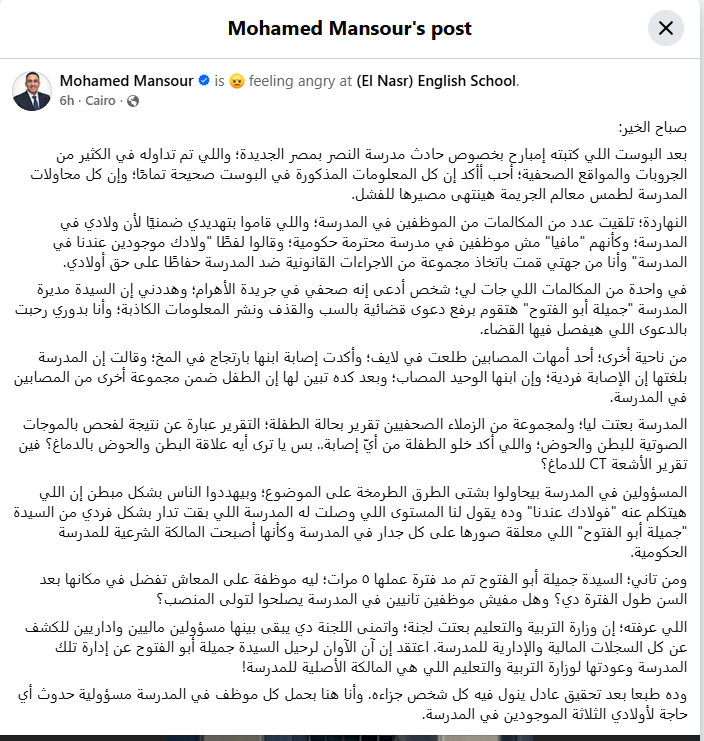This screenshot has height=741, width=704.
Task: Open the 6h post timestamp
Action: [x=67, y=101]
